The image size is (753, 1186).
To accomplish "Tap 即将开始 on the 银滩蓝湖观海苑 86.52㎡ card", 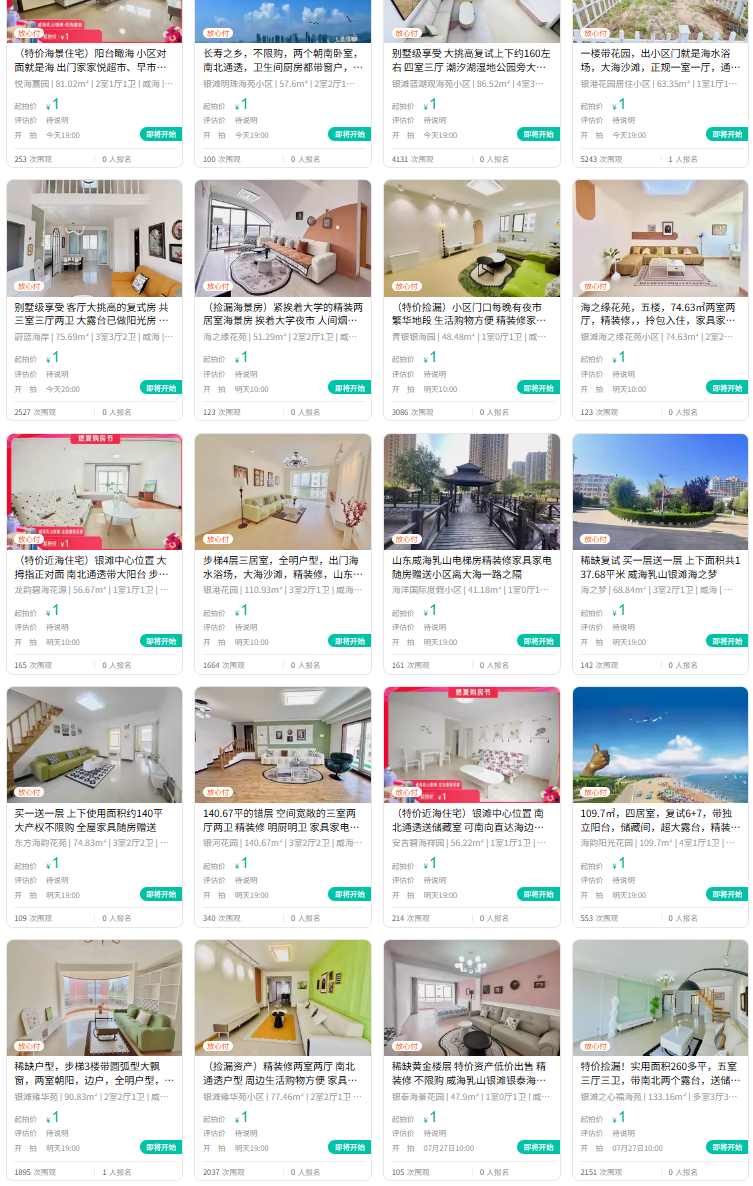I will click(538, 134).
